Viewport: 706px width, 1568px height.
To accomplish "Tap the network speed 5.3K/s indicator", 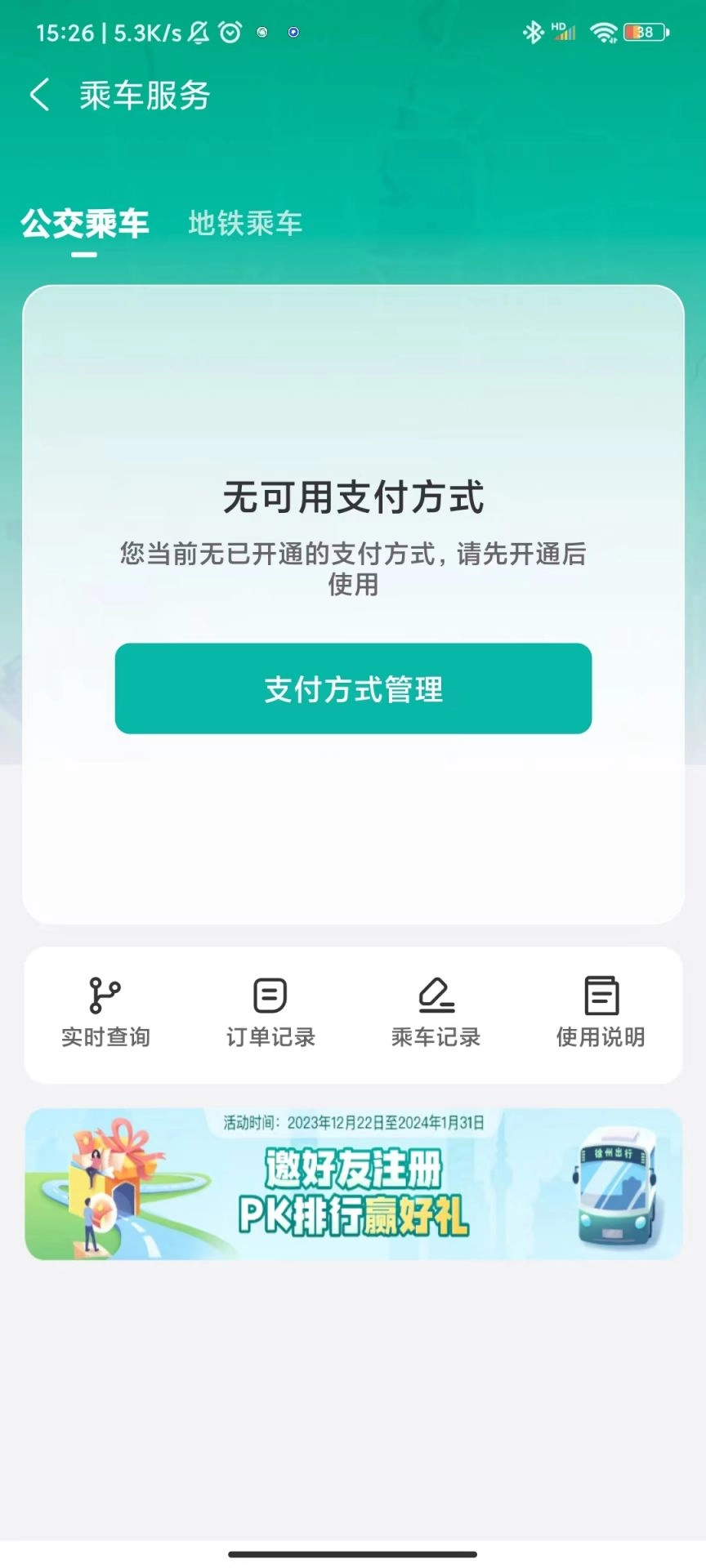I will coord(139,31).
